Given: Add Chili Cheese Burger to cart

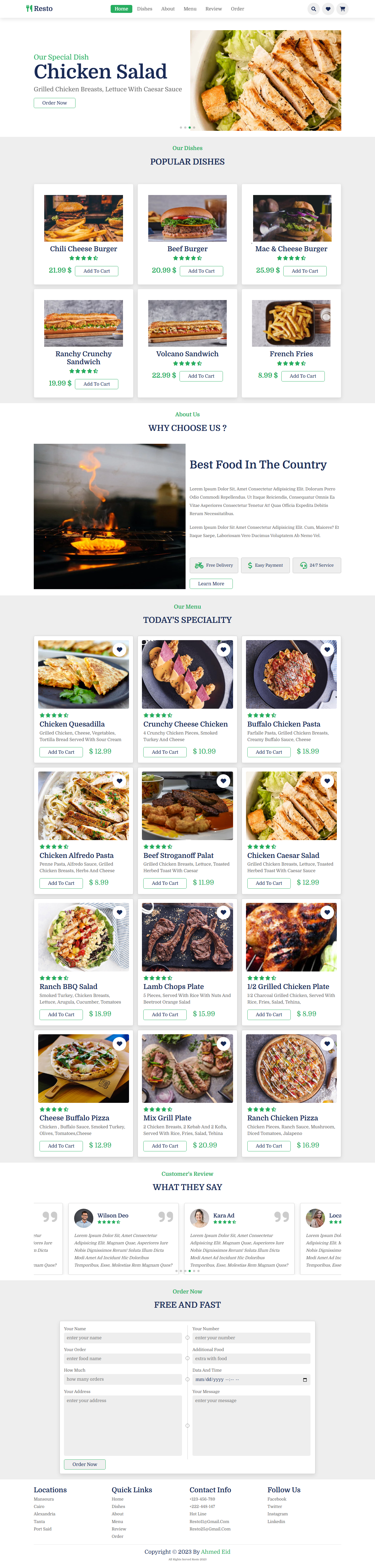Looking at the screenshot, I should pyautogui.click(x=97, y=271).
